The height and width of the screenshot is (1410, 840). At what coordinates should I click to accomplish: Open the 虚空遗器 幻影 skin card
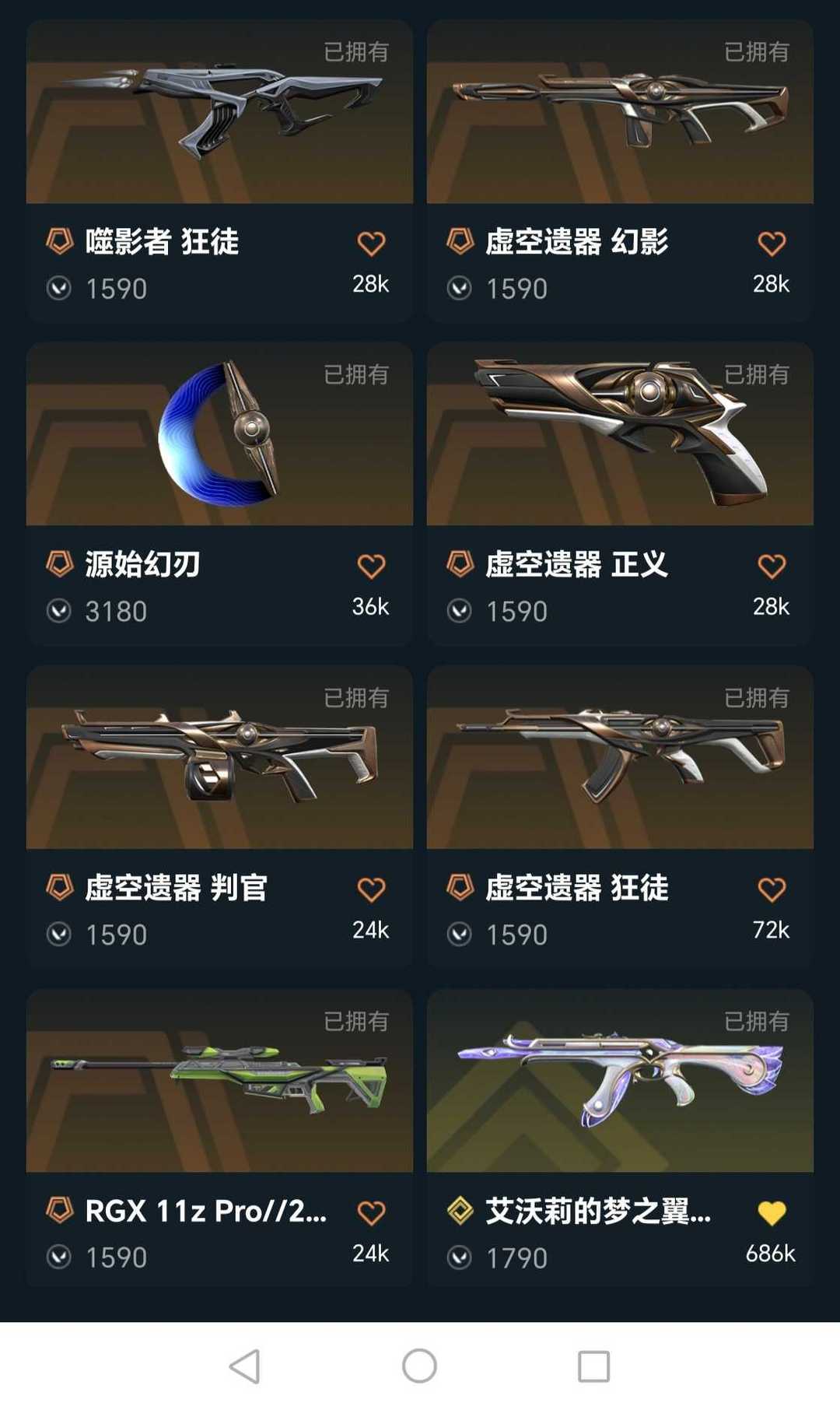(620, 171)
